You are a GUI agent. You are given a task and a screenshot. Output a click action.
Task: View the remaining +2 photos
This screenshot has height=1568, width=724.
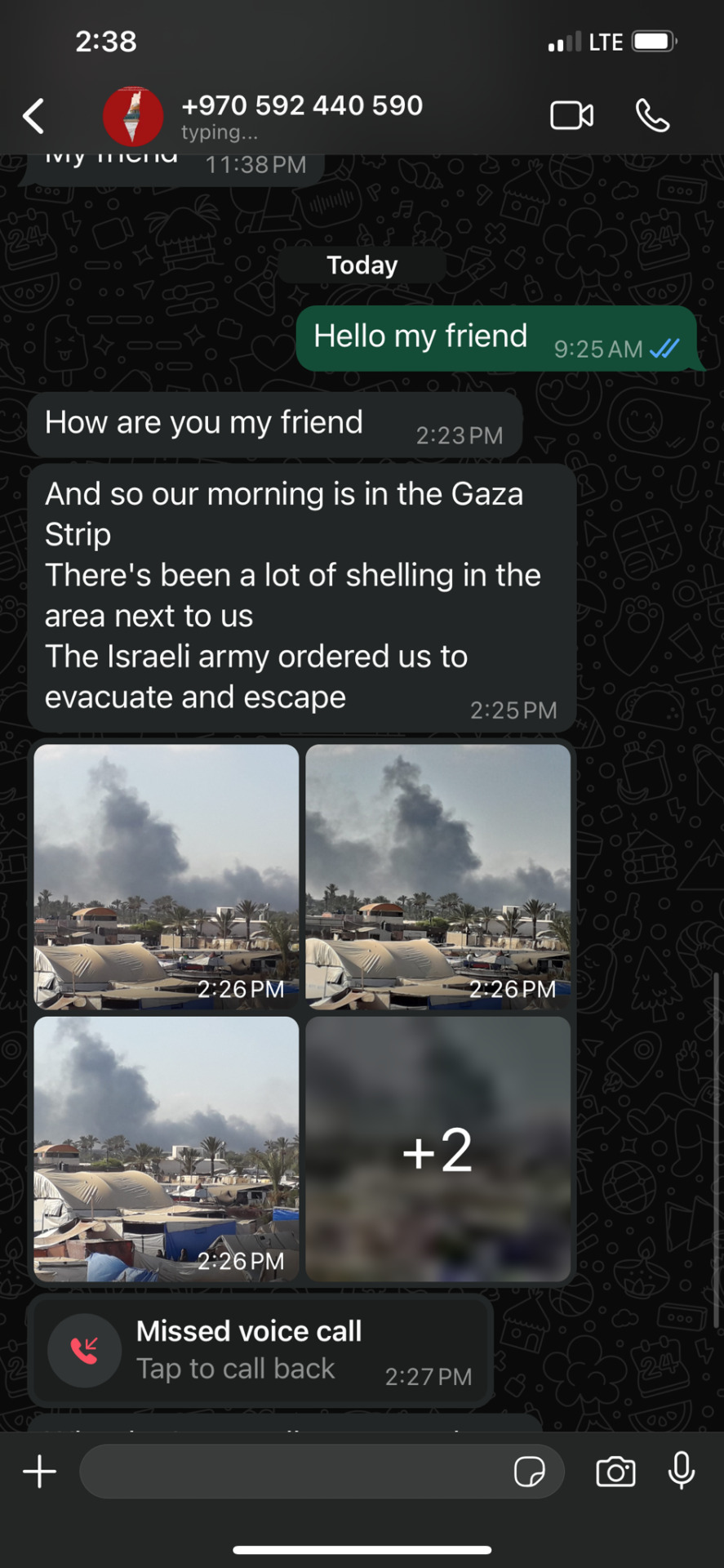pos(438,1147)
